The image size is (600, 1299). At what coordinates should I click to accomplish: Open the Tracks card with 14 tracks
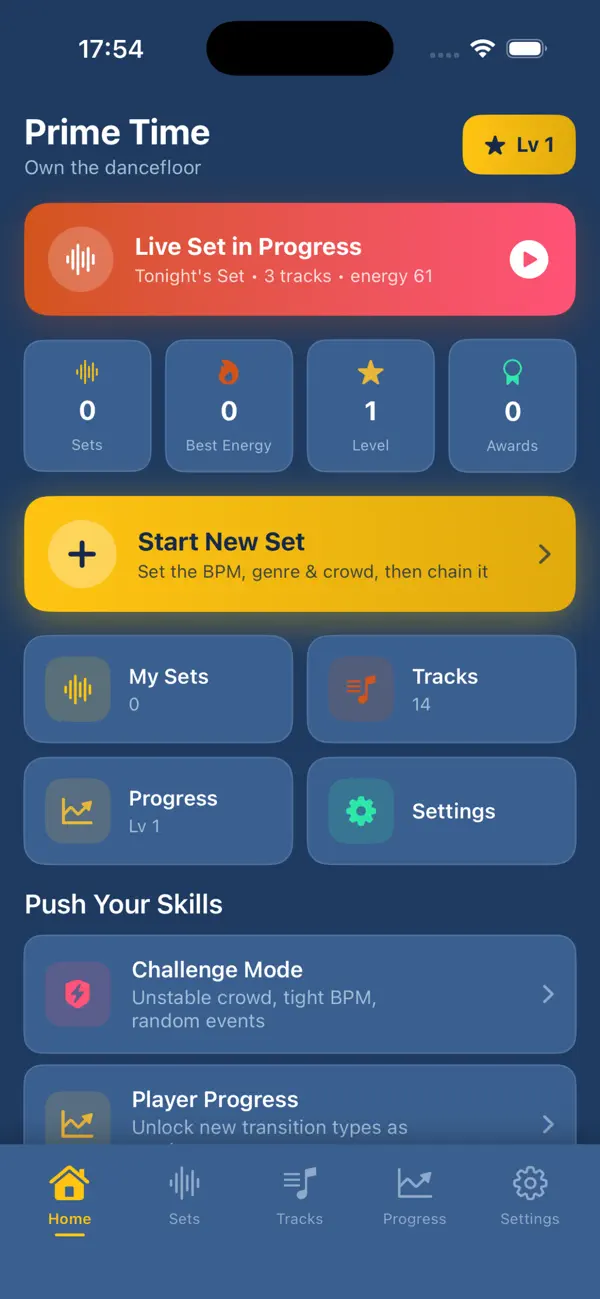(x=441, y=689)
